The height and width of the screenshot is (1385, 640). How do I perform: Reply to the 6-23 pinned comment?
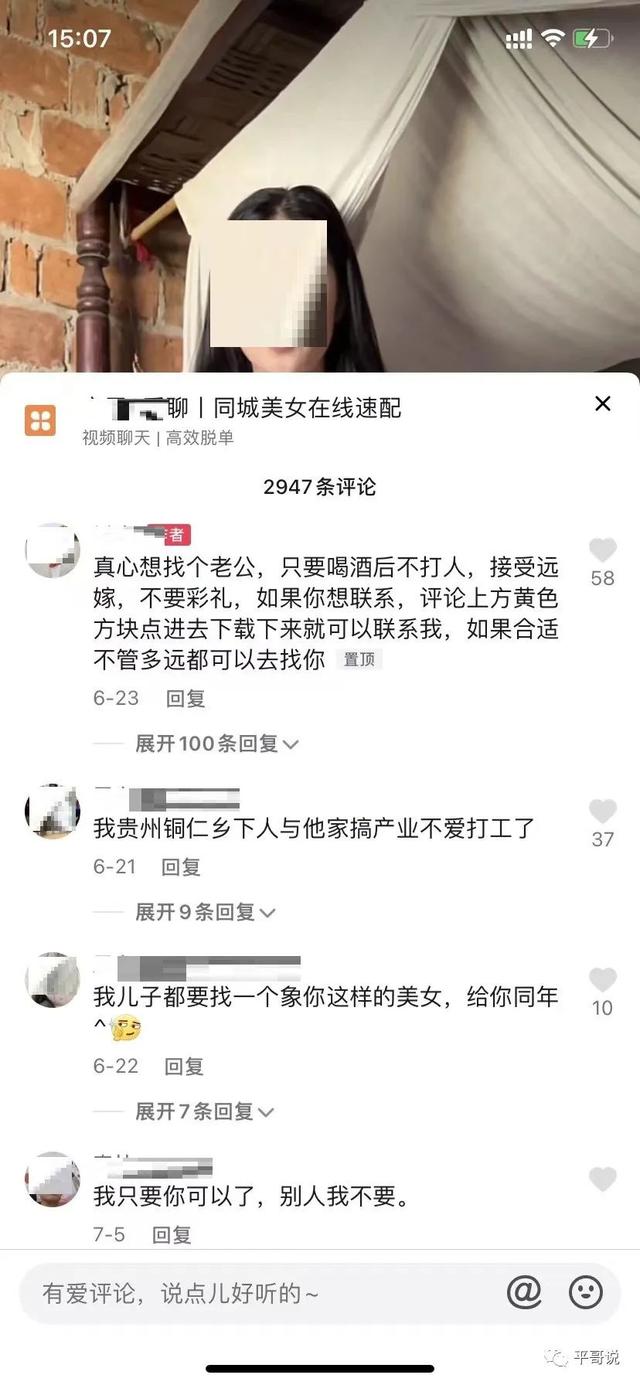185,699
